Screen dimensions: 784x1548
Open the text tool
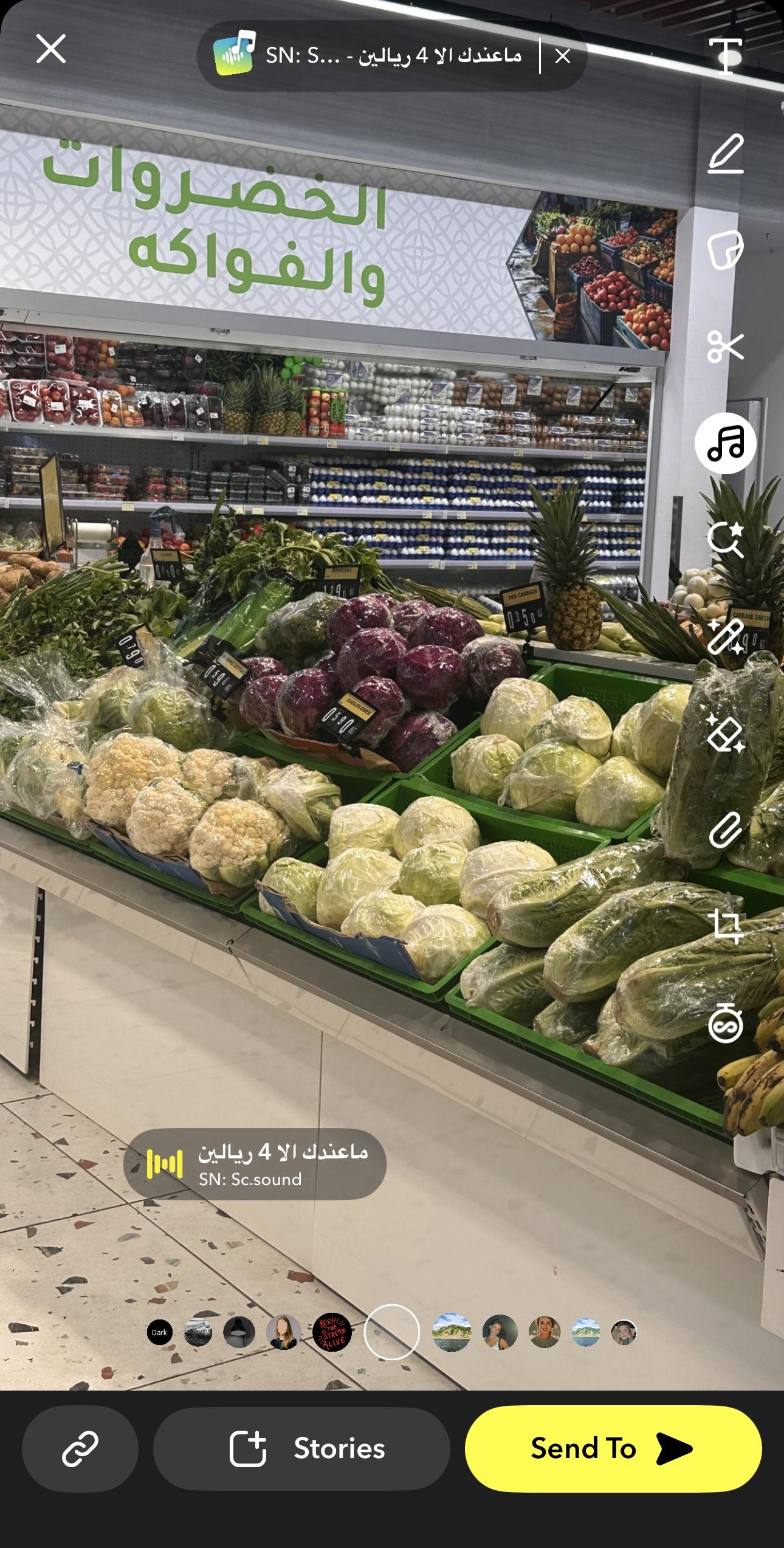point(726,55)
